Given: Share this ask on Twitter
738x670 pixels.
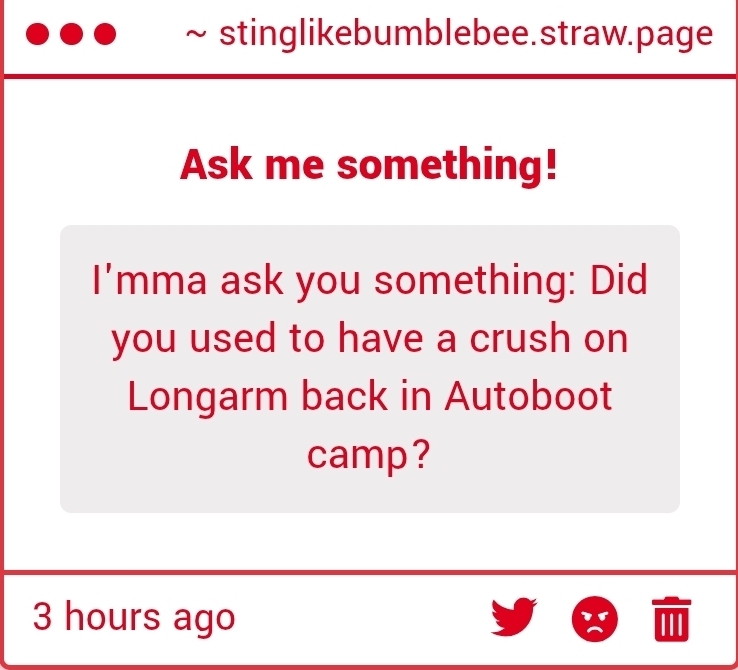Looking at the screenshot, I should [514, 617].
